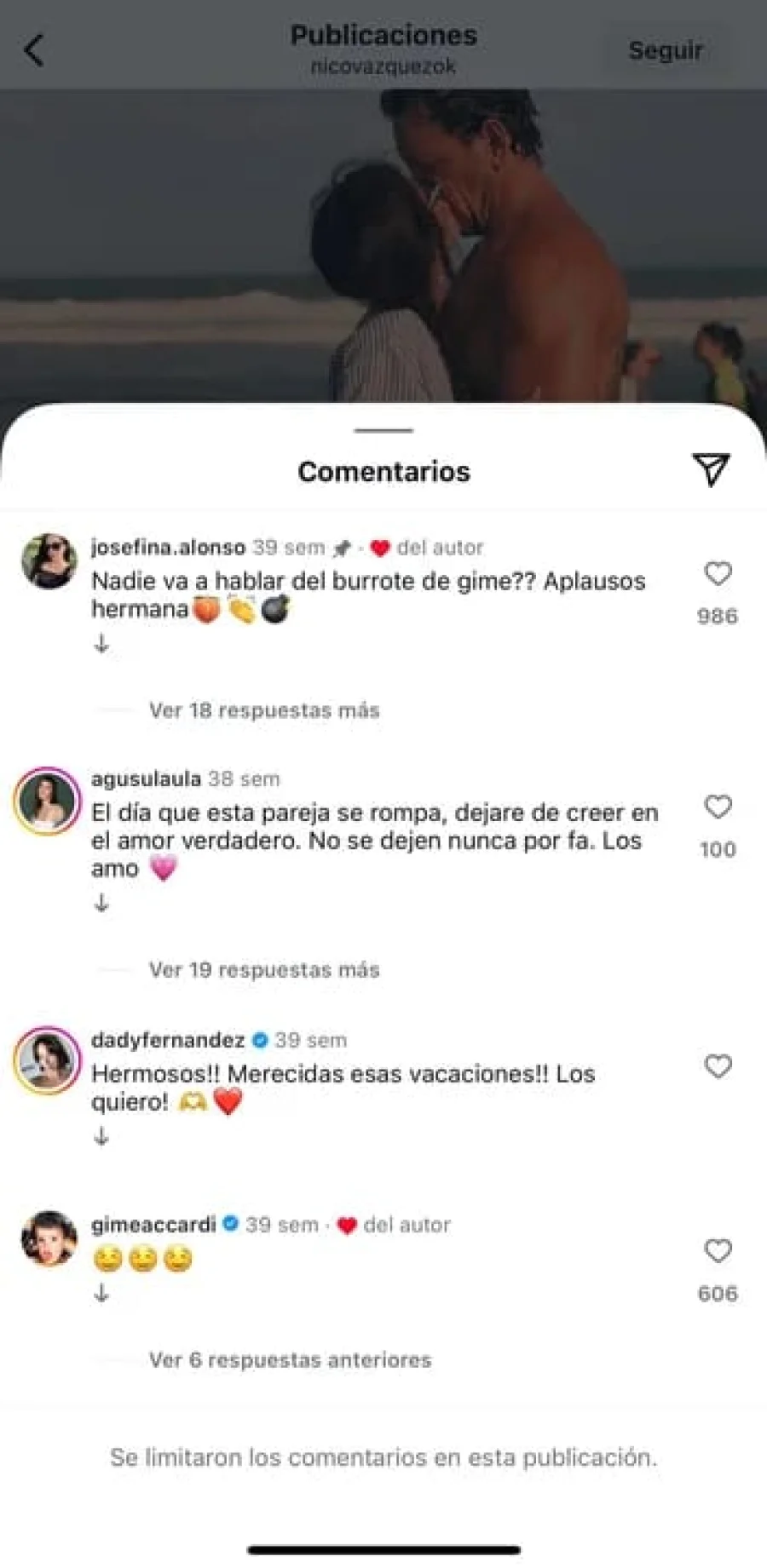The width and height of the screenshot is (767, 1568).
Task: Tap the down arrow under dadyfernandez's comment
Action: pos(101,1136)
